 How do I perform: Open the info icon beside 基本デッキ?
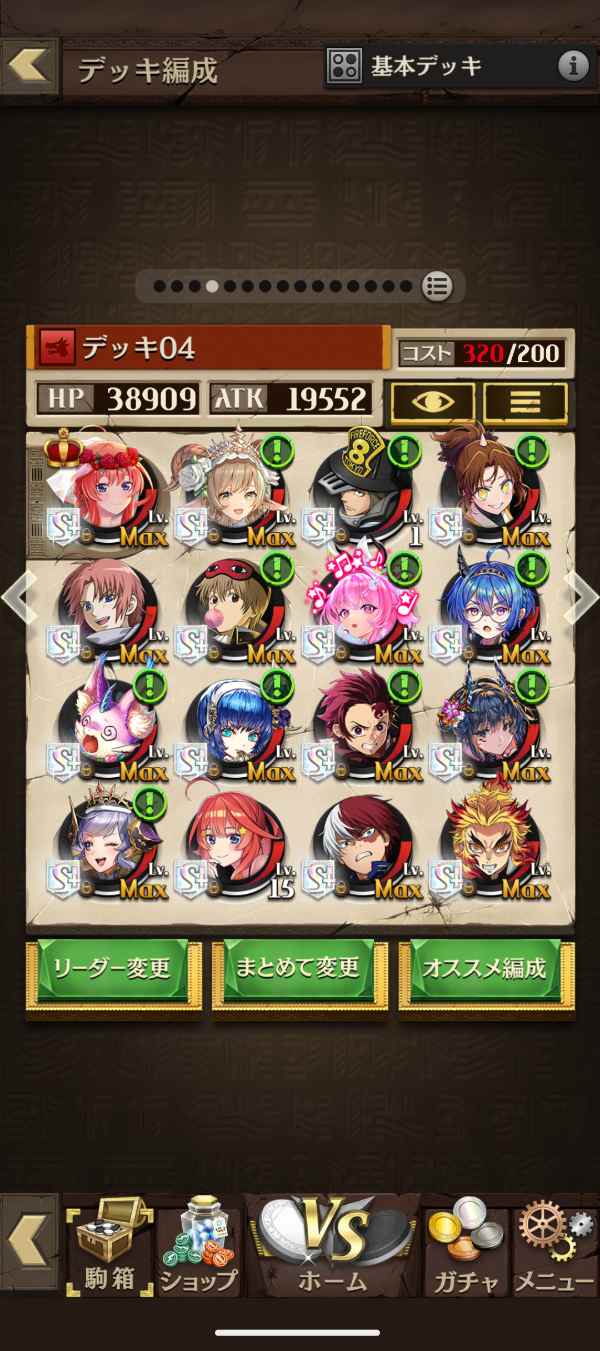coord(573,67)
